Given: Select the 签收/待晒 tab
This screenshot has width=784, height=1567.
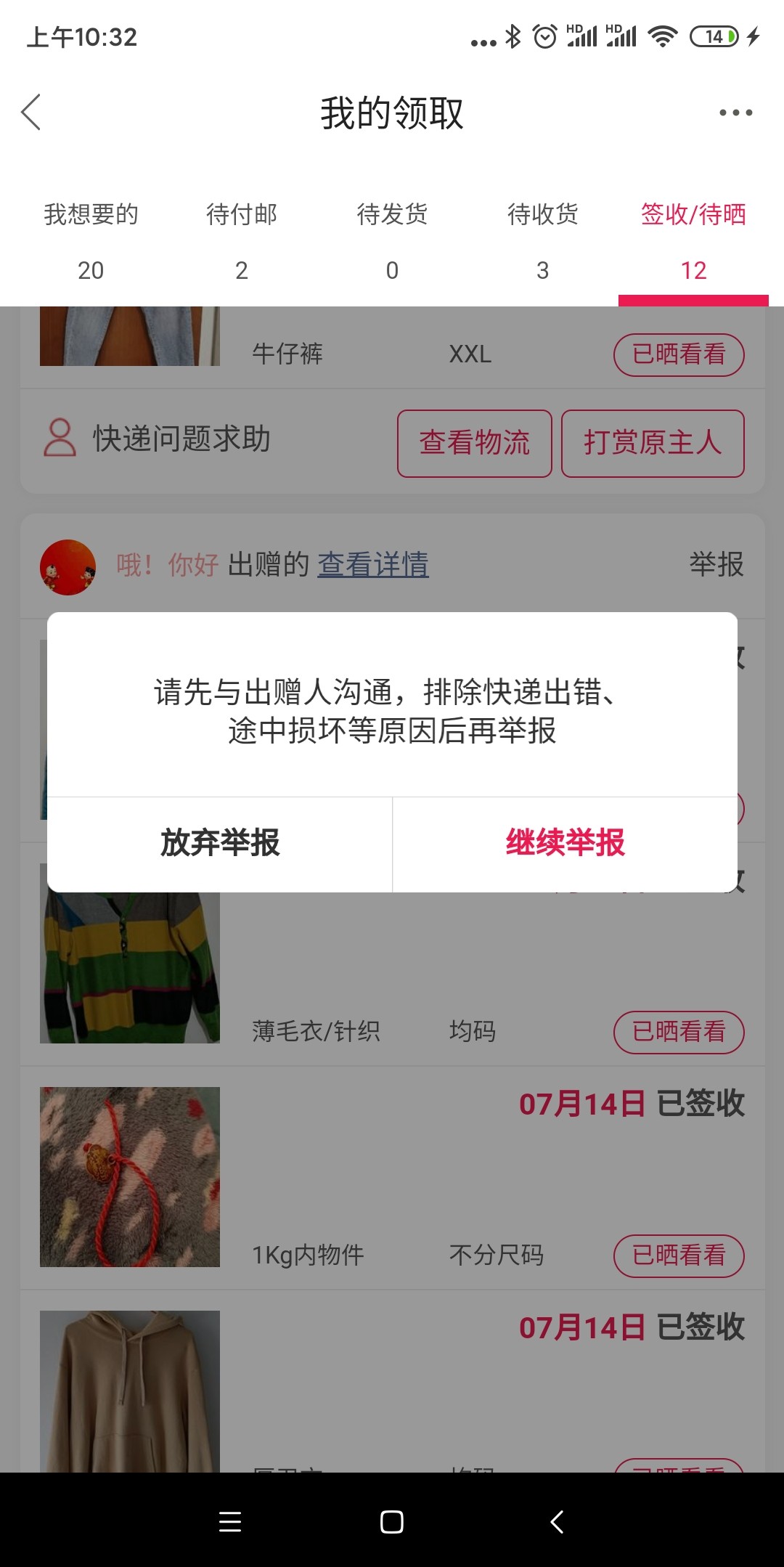Looking at the screenshot, I should point(693,240).
